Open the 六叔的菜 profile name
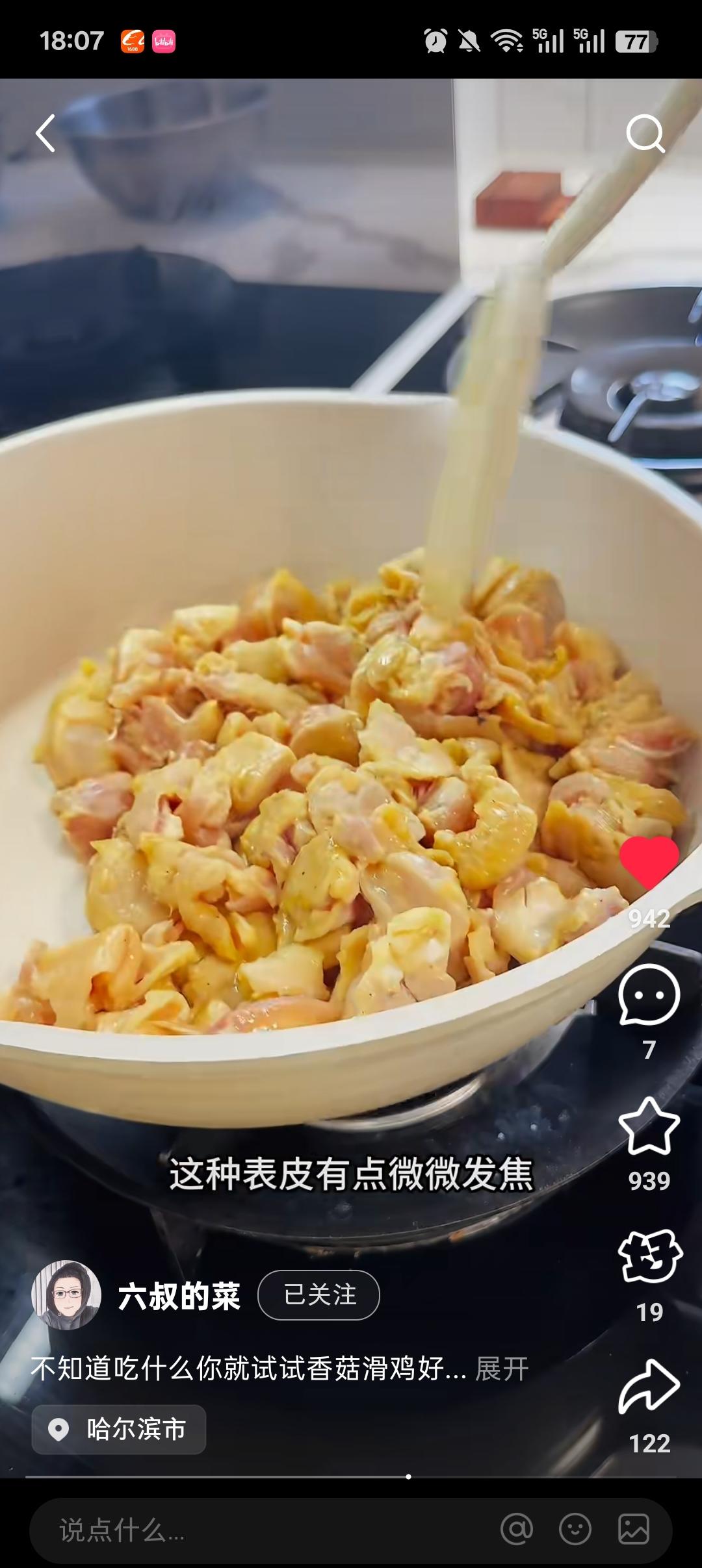 click(179, 1296)
